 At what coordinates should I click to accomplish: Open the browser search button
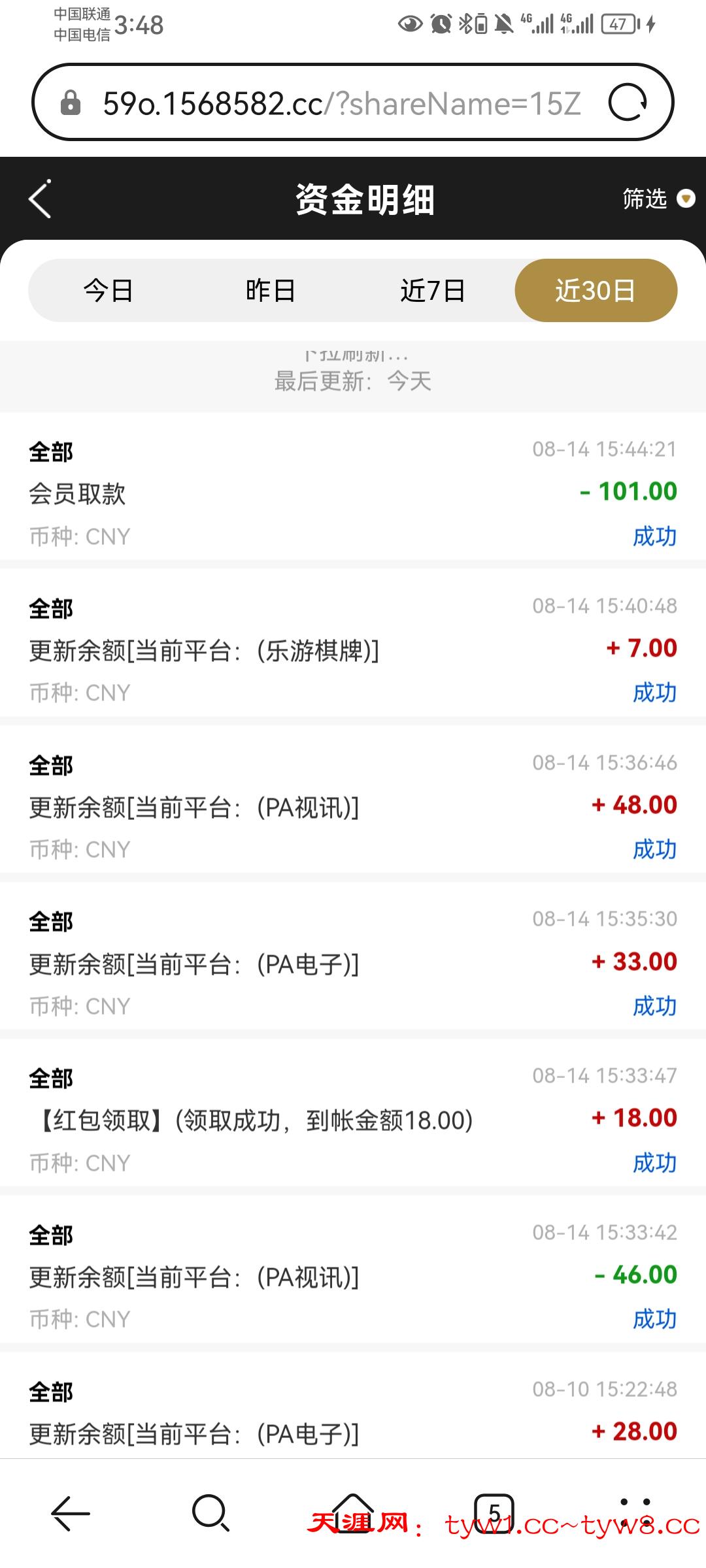tap(210, 1513)
